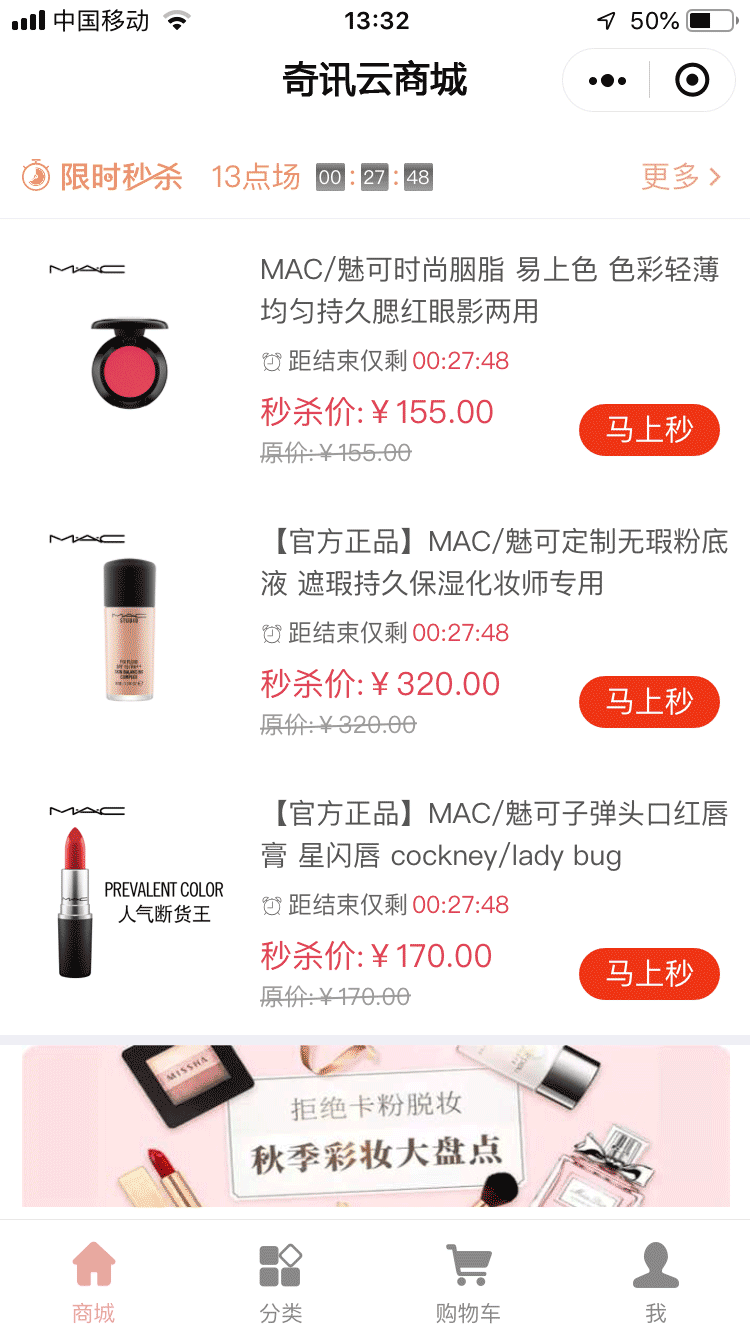Tap 马上秒 for MAC blush ¥155.00

pos(649,430)
